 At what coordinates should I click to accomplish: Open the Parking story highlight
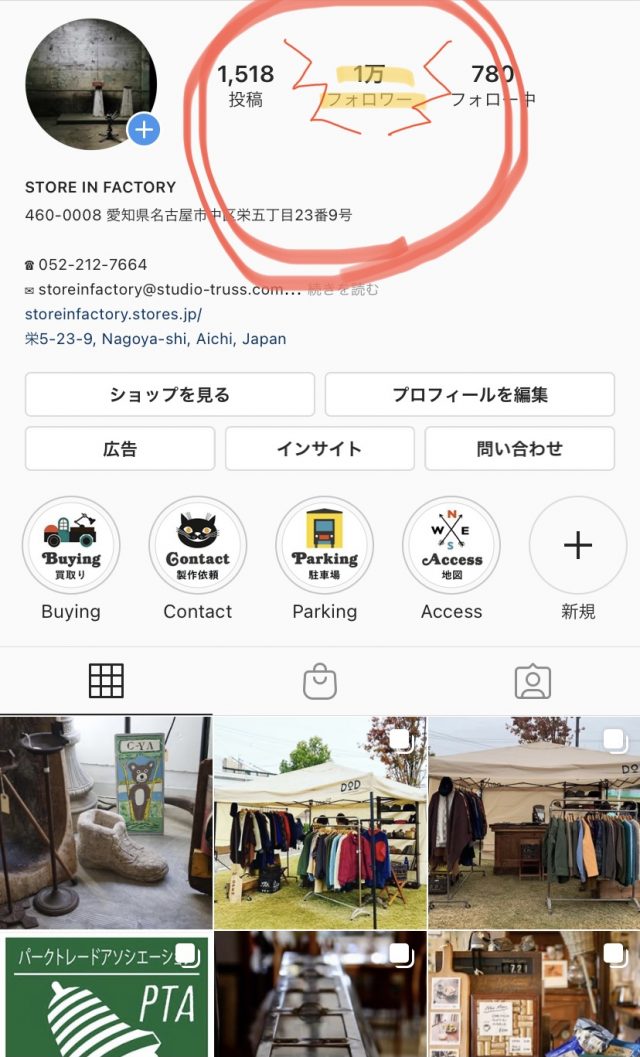tap(325, 546)
